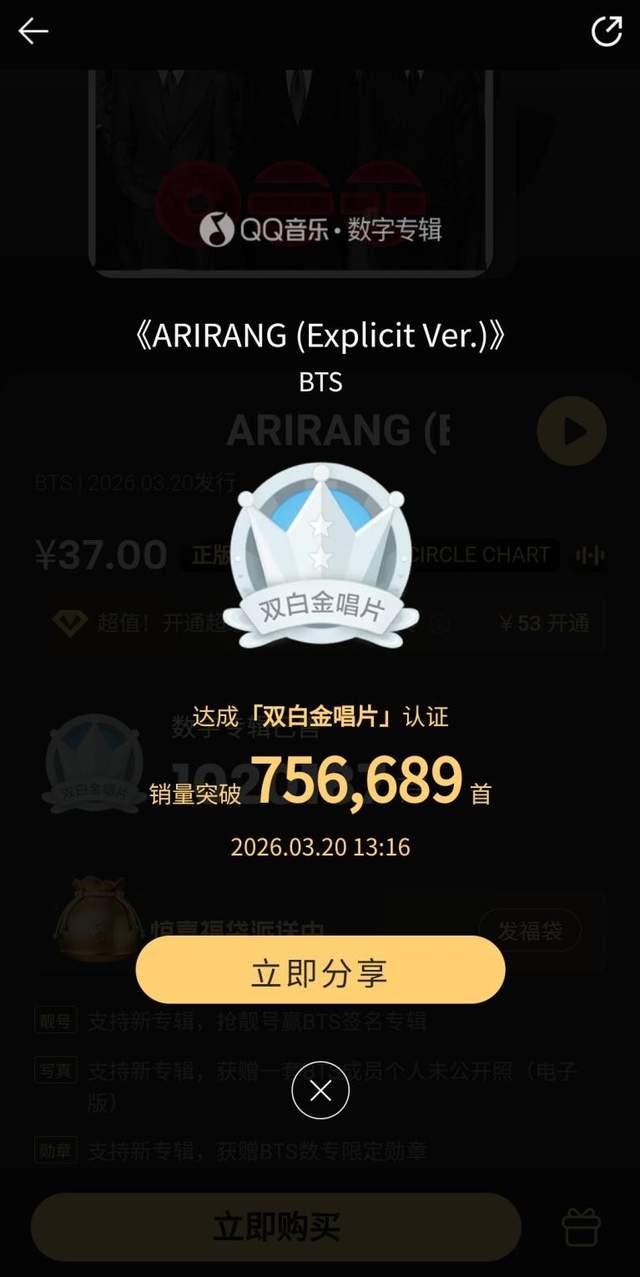The image size is (640, 1277).
Task: Close the 双白金唱片 certification popup
Action: tap(320, 1091)
